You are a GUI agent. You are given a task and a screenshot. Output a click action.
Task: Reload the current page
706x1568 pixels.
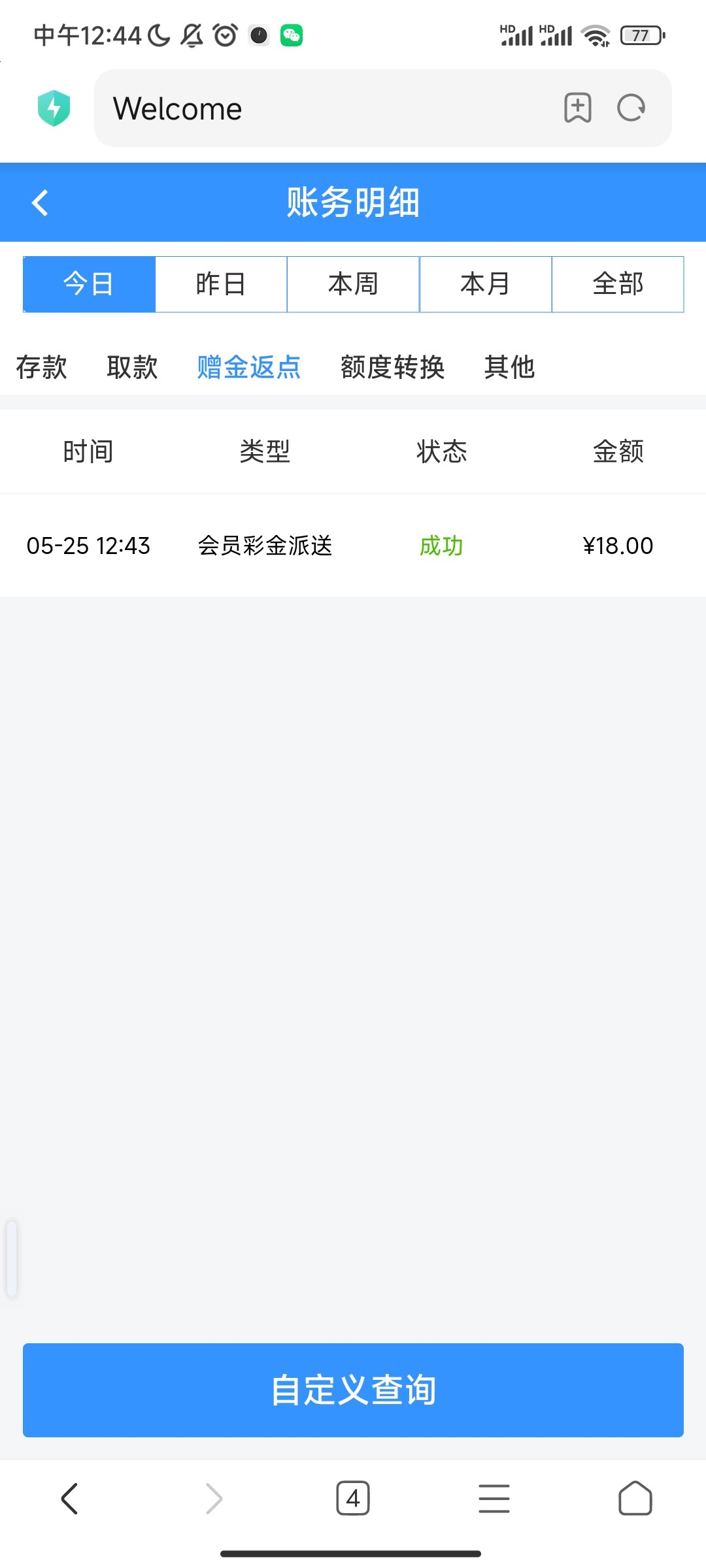coord(631,108)
